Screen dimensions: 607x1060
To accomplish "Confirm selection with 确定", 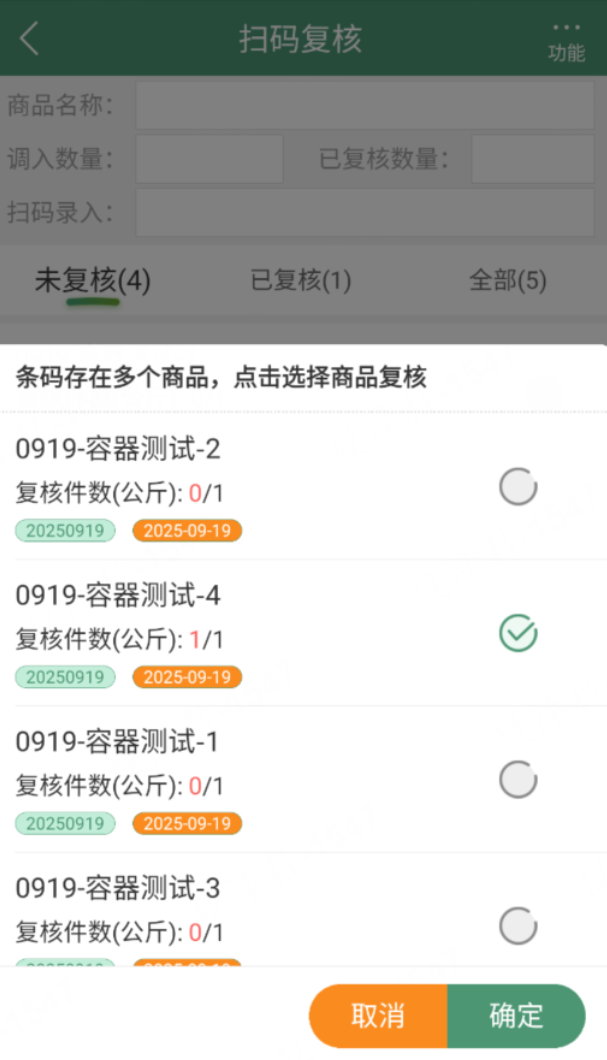I will pos(516,1016).
